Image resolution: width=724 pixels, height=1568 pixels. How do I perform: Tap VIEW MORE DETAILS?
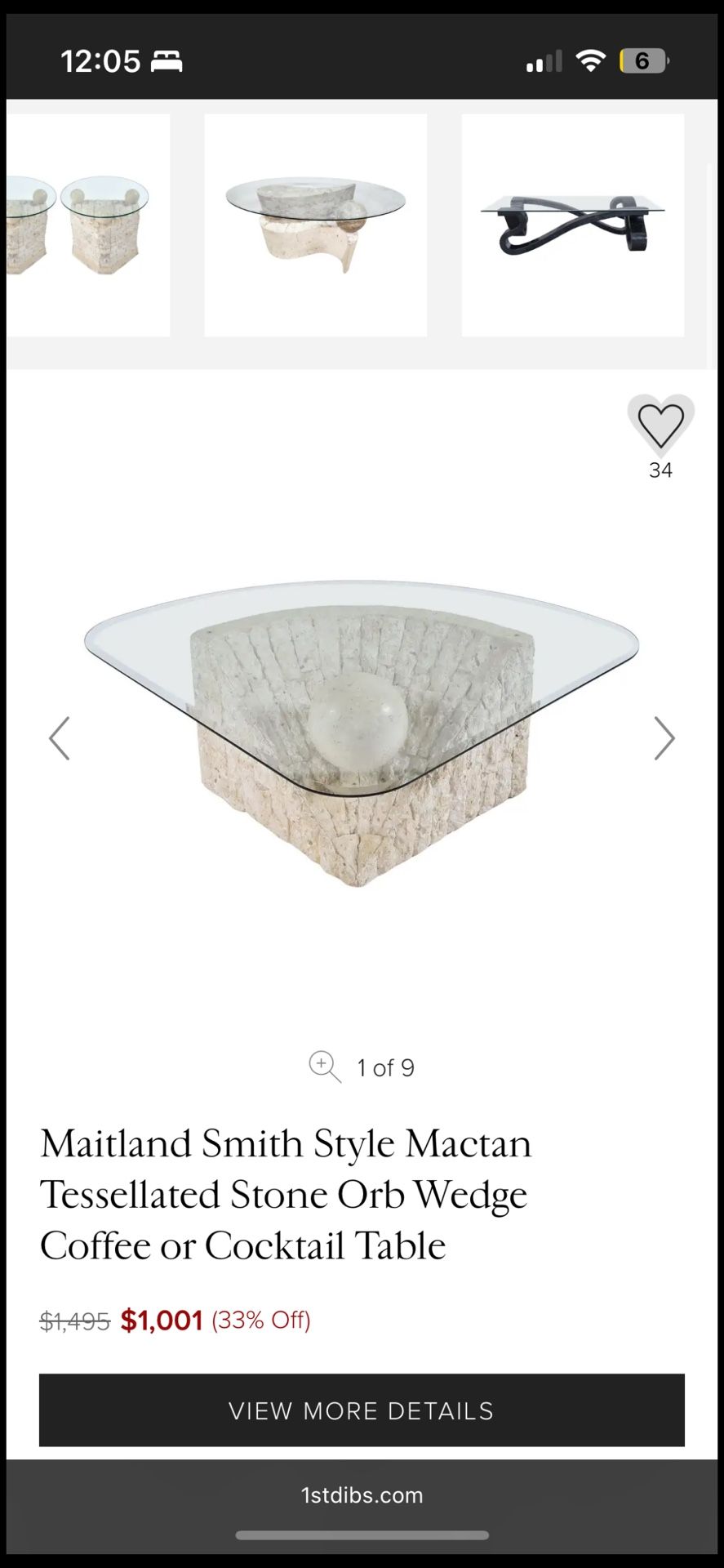(362, 1410)
